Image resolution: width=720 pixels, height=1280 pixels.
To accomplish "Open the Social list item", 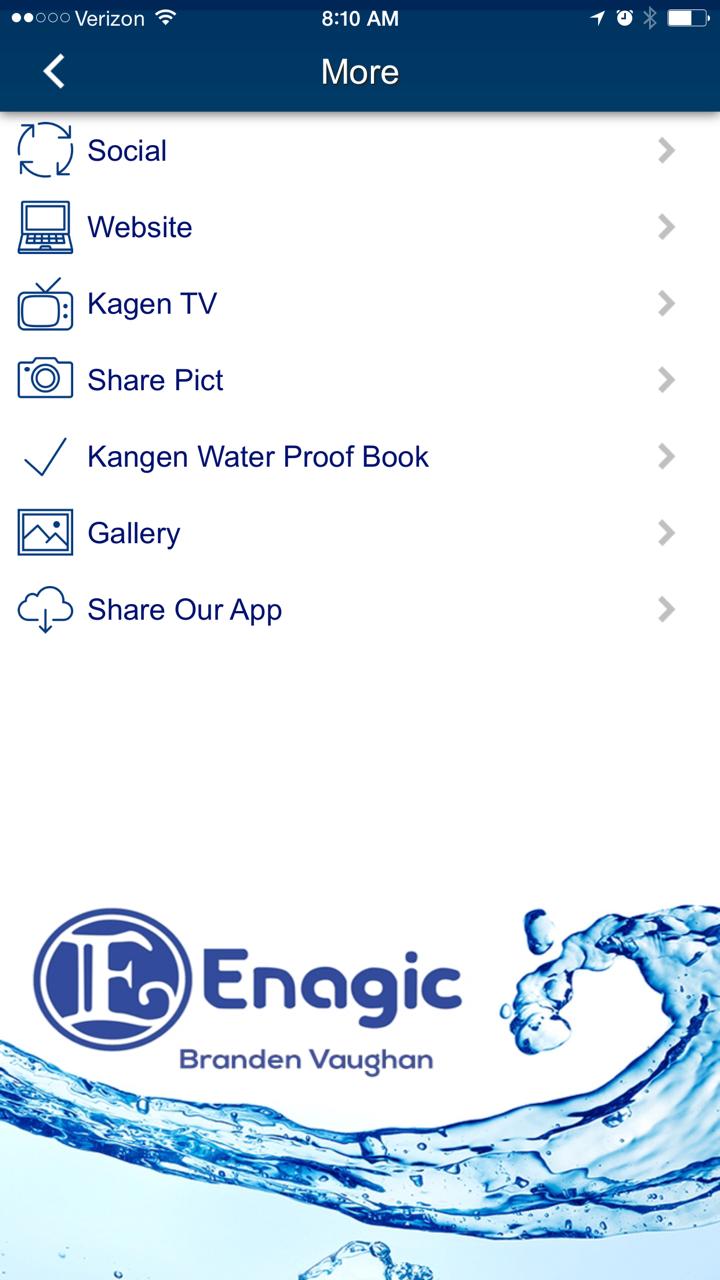I will click(x=127, y=150).
